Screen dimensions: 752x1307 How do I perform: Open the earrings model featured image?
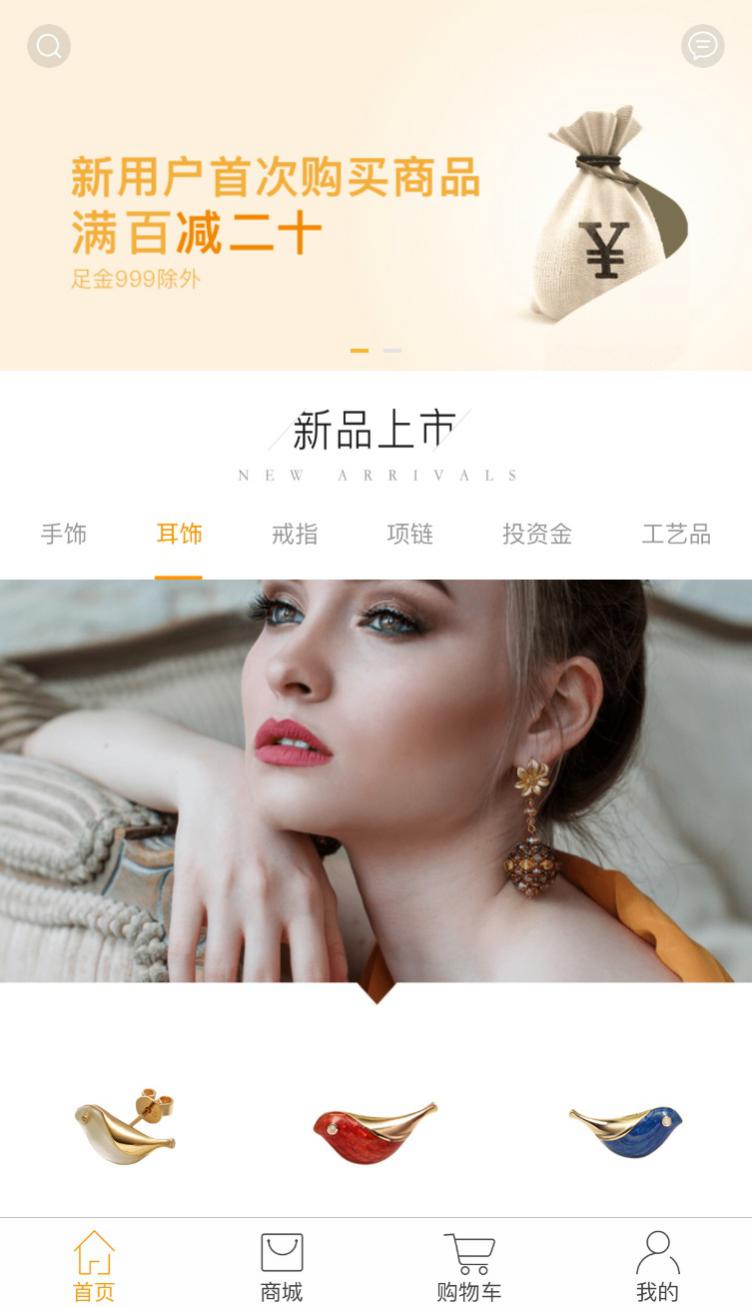(376, 780)
